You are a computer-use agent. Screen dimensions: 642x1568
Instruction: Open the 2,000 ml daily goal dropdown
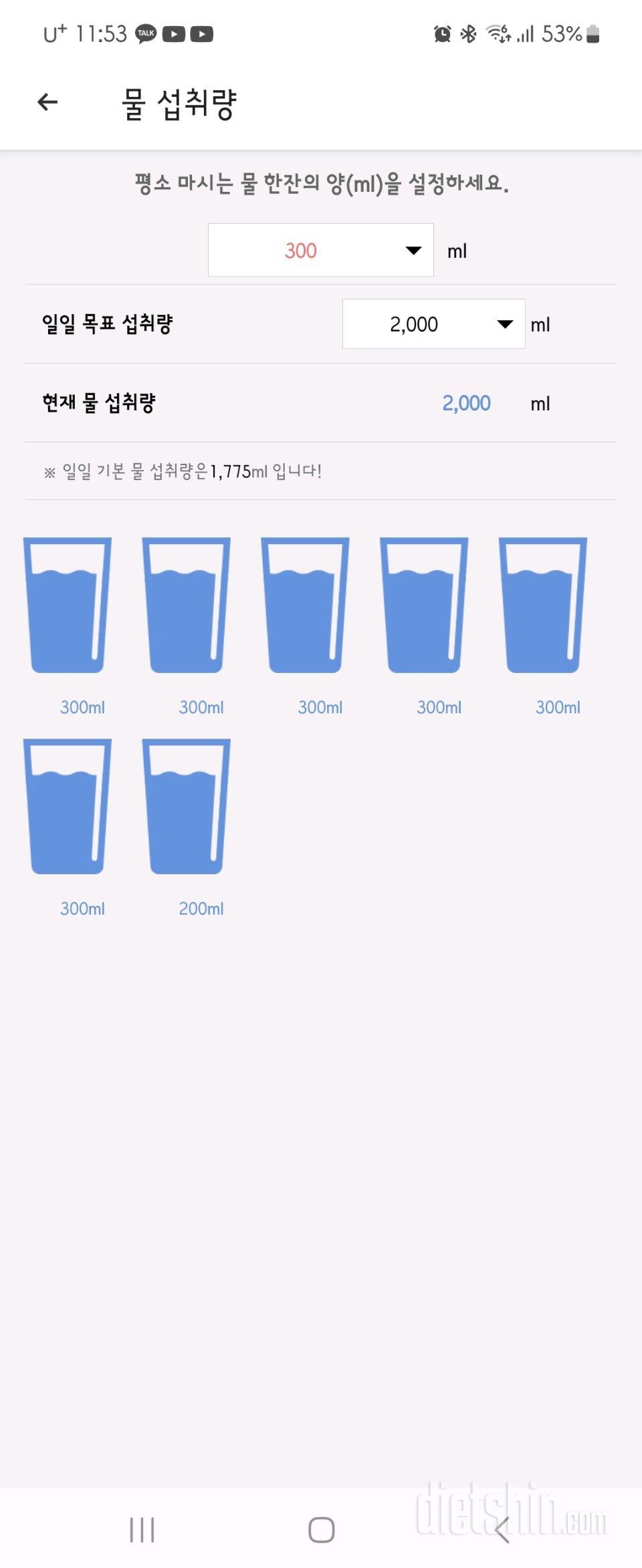click(x=433, y=324)
